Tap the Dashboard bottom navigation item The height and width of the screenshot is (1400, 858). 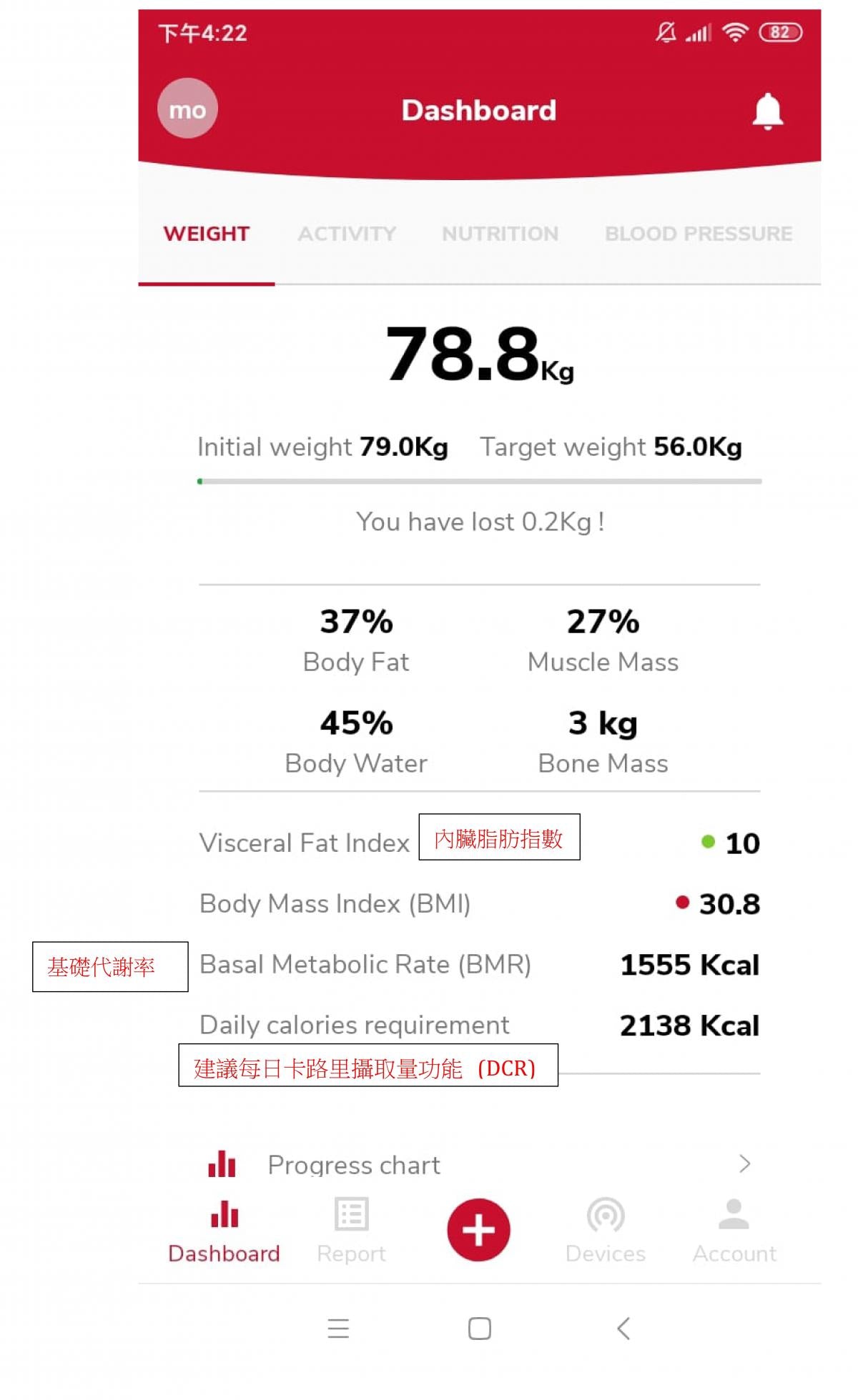[224, 1229]
